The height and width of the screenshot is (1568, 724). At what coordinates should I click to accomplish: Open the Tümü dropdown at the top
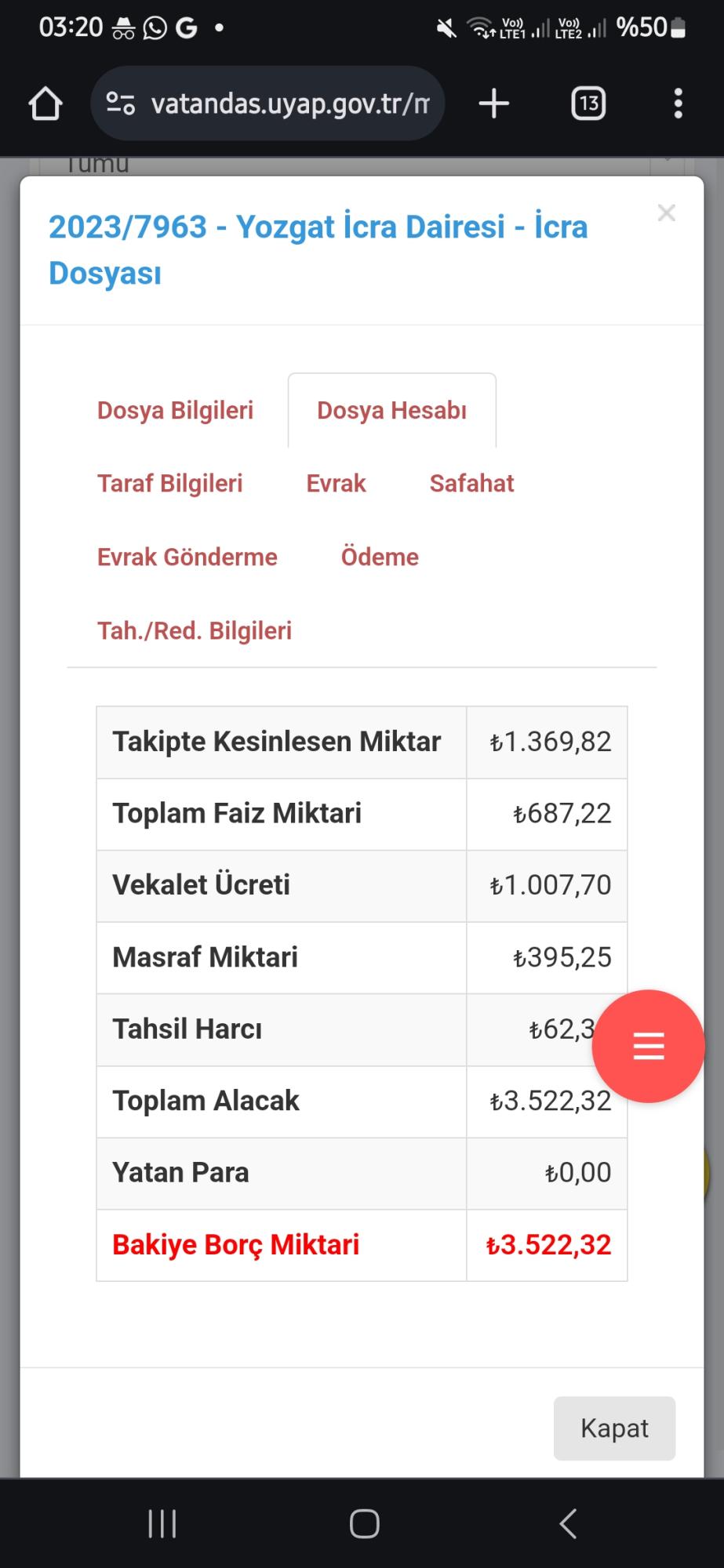coord(97,162)
